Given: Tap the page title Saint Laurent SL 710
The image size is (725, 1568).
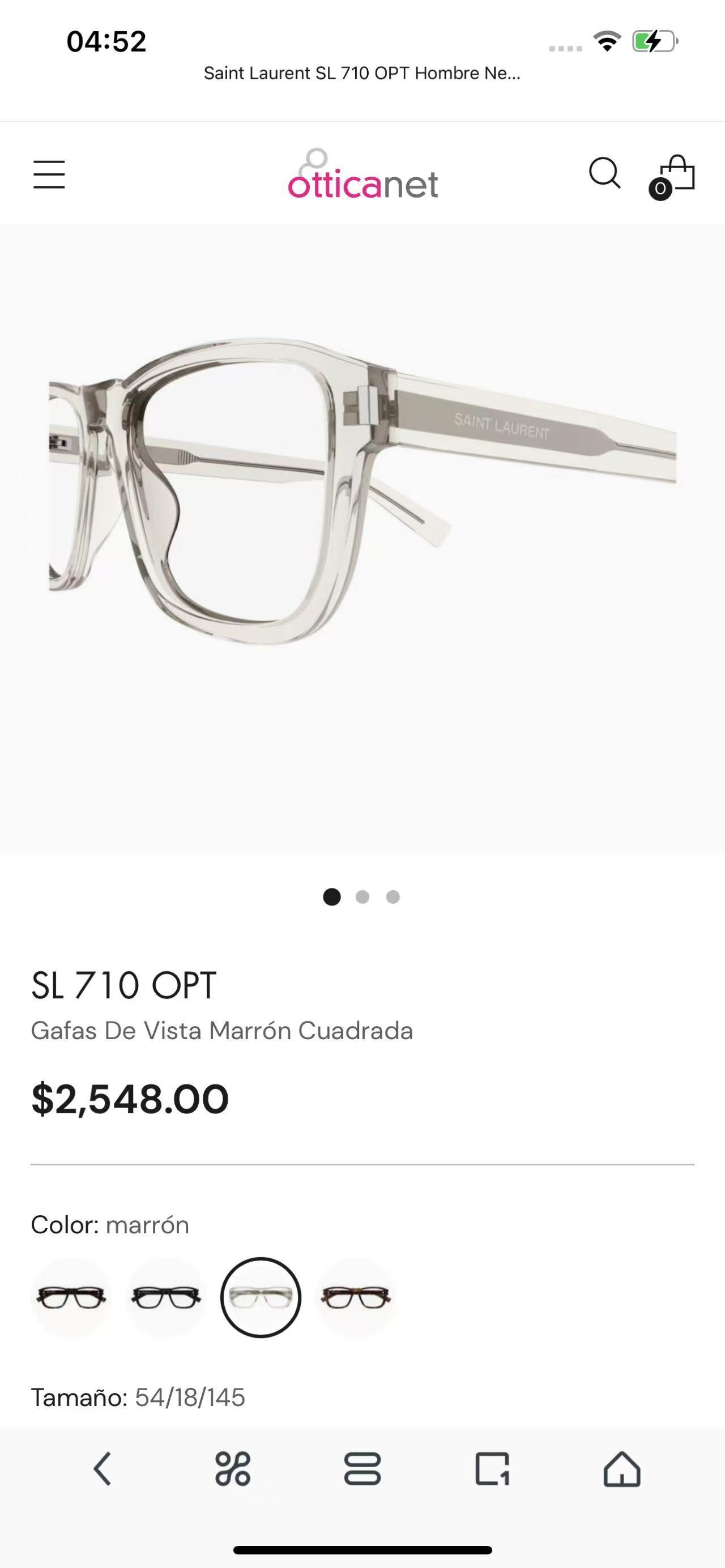Looking at the screenshot, I should 362,74.
